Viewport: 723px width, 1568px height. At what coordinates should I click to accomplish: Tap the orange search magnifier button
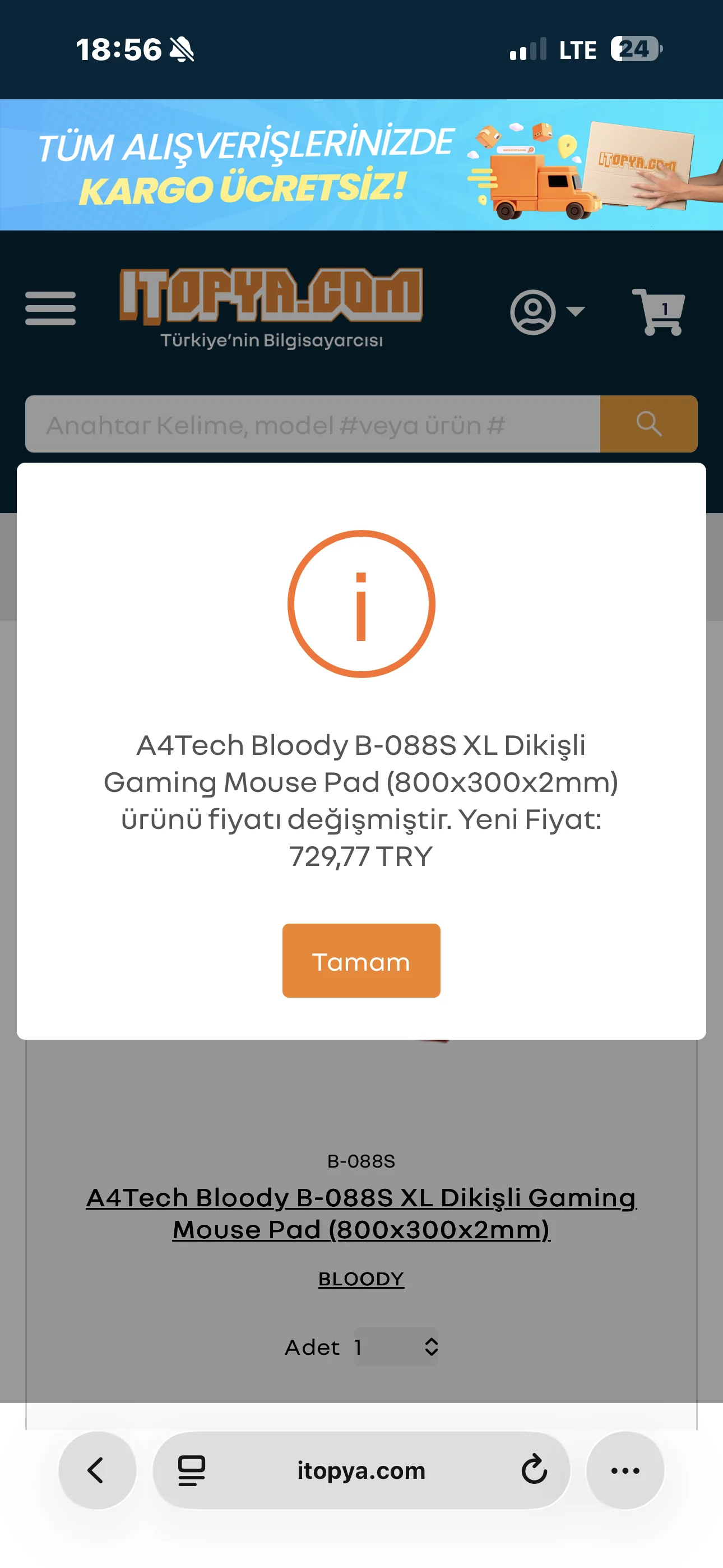coord(648,425)
